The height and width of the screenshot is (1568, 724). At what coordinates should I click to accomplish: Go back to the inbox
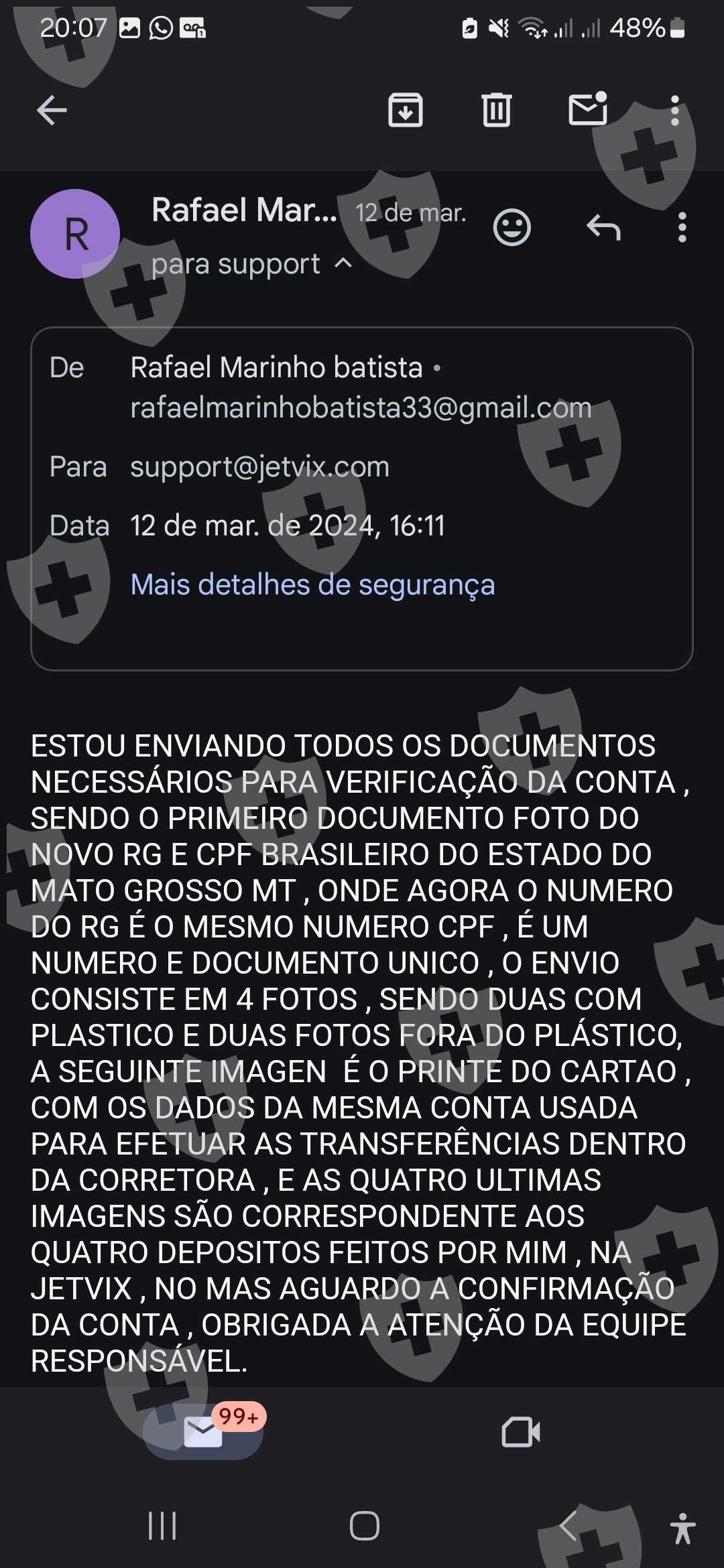click(x=52, y=111)
